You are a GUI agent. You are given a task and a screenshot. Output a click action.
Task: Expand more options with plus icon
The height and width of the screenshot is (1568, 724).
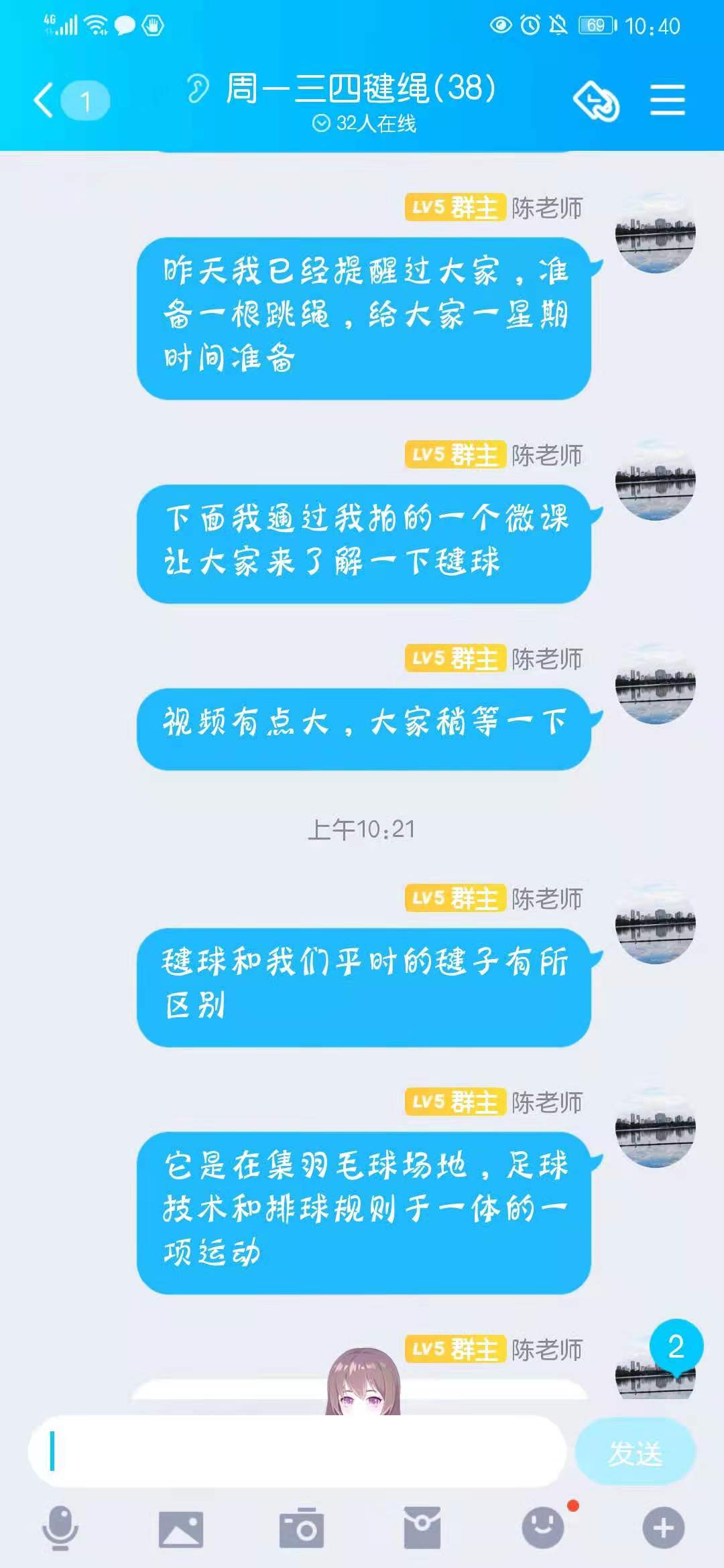(x=663, y=1528)
